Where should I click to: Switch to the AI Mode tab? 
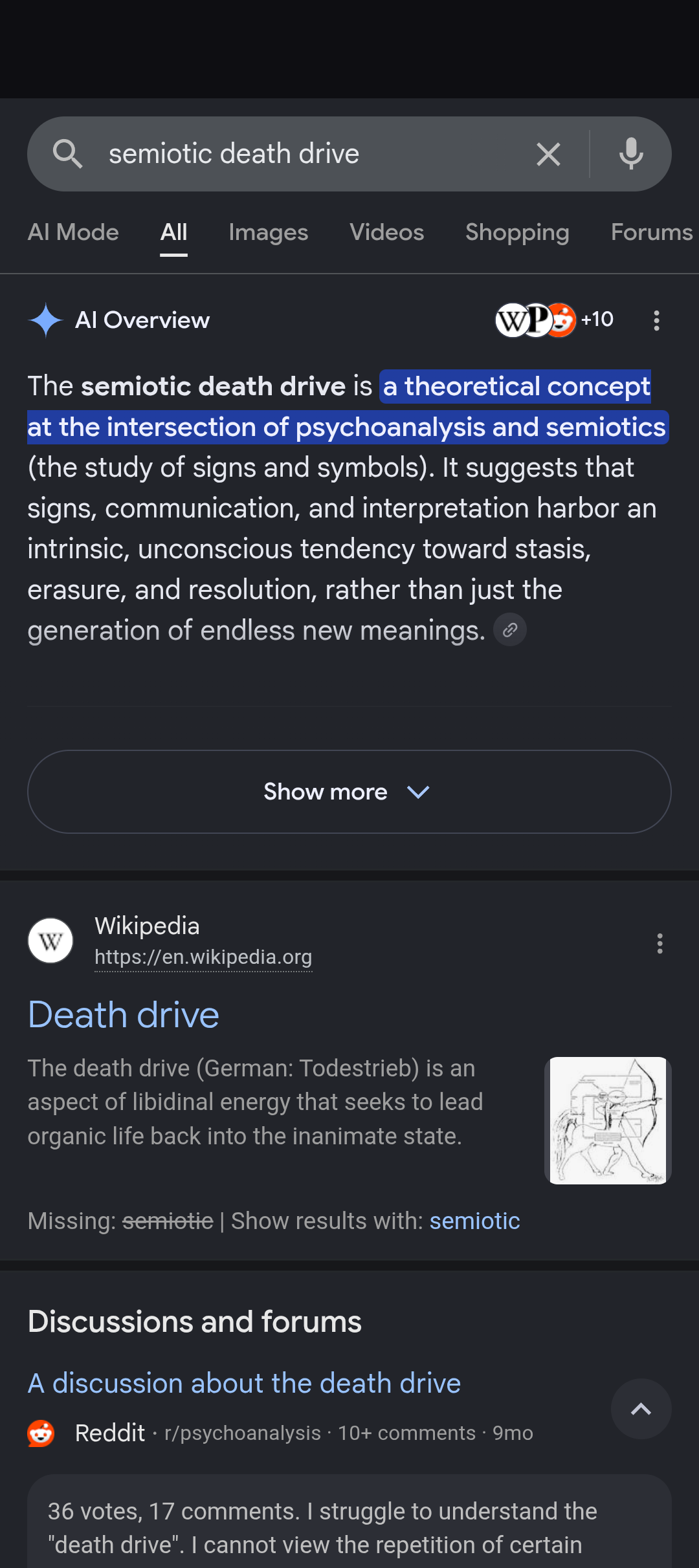coord(73,232)
